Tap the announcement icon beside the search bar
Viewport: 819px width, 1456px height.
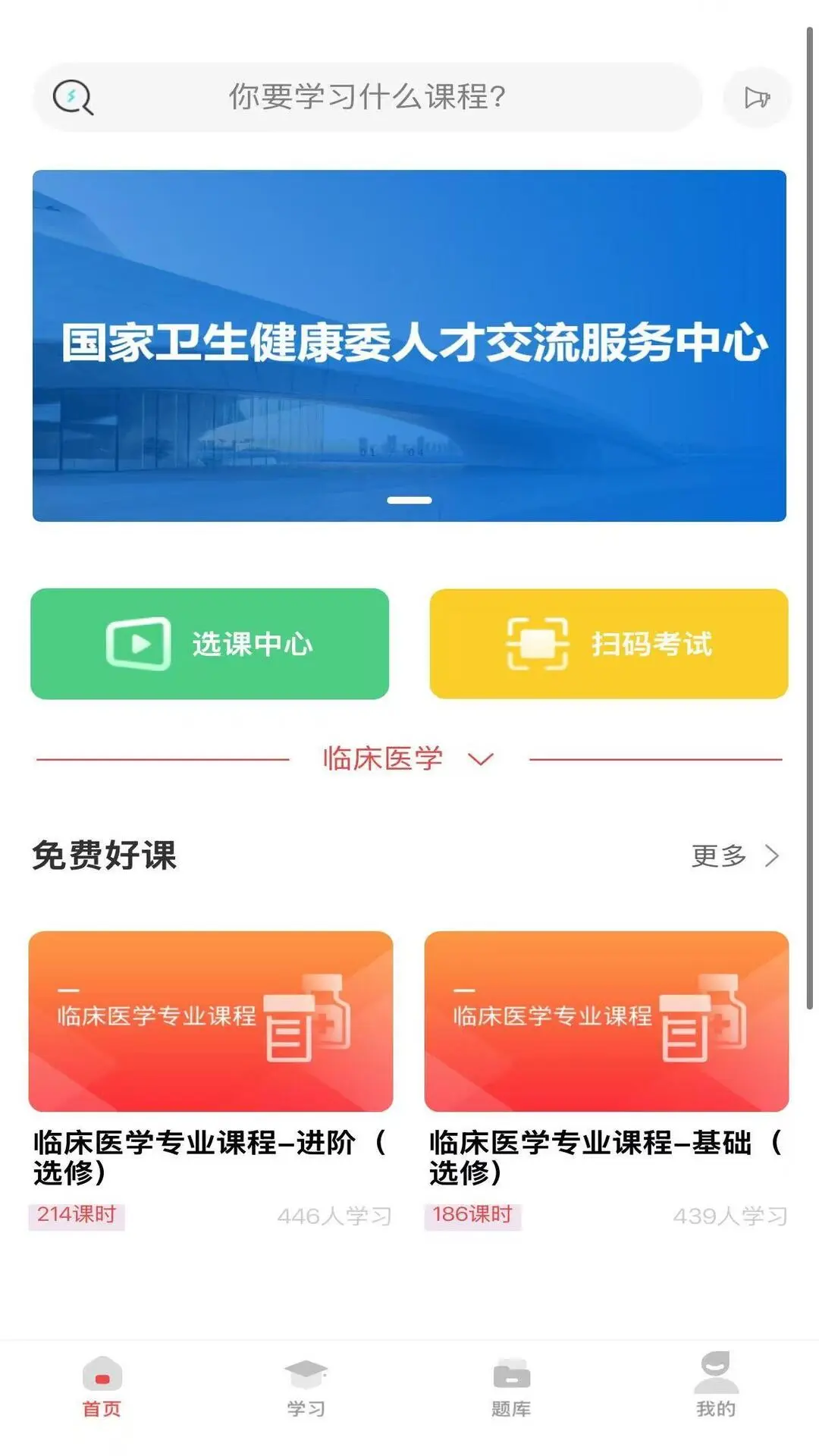(x=756, y=96)
